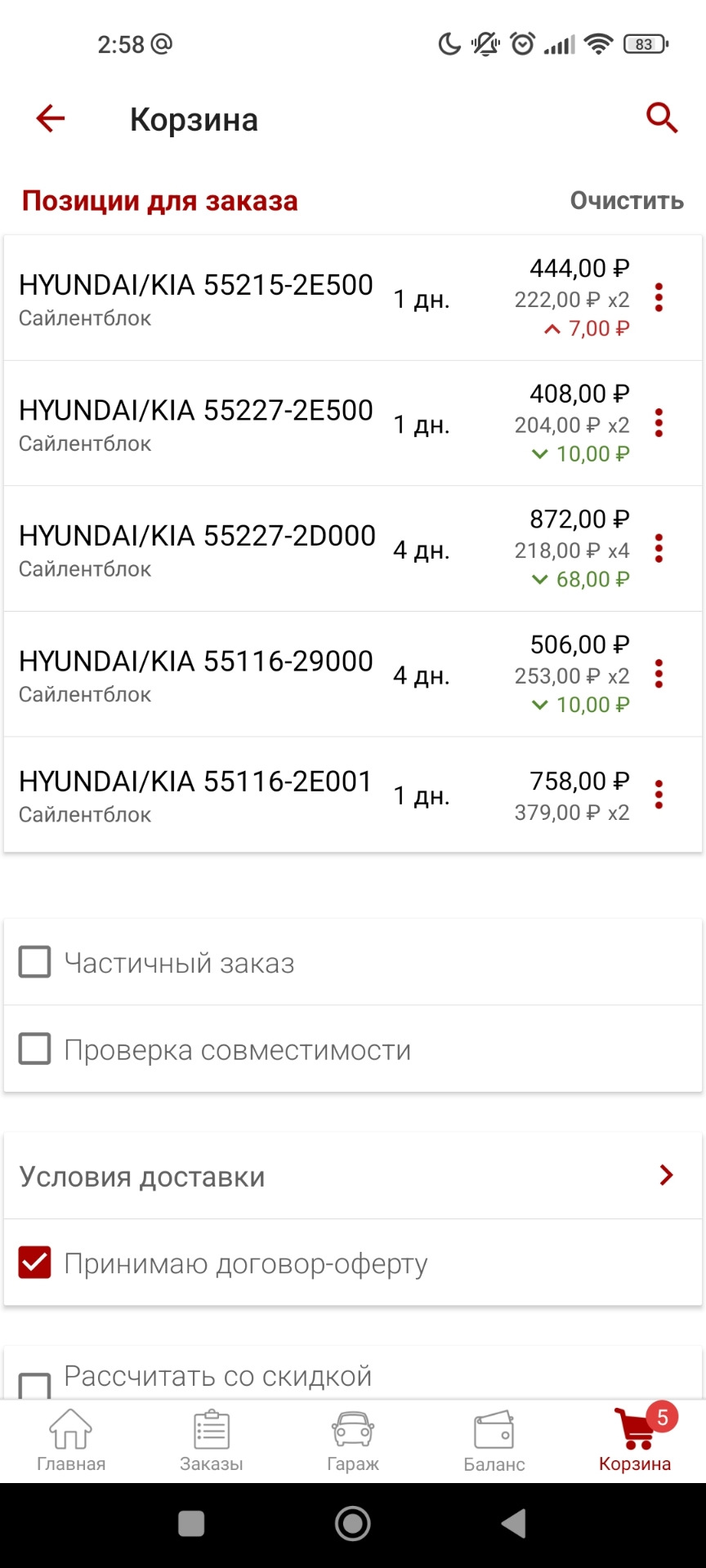This screenshot has height=1568, width=706.
Task: Open the search in the cart screen
Action: [x=662, y=118]
